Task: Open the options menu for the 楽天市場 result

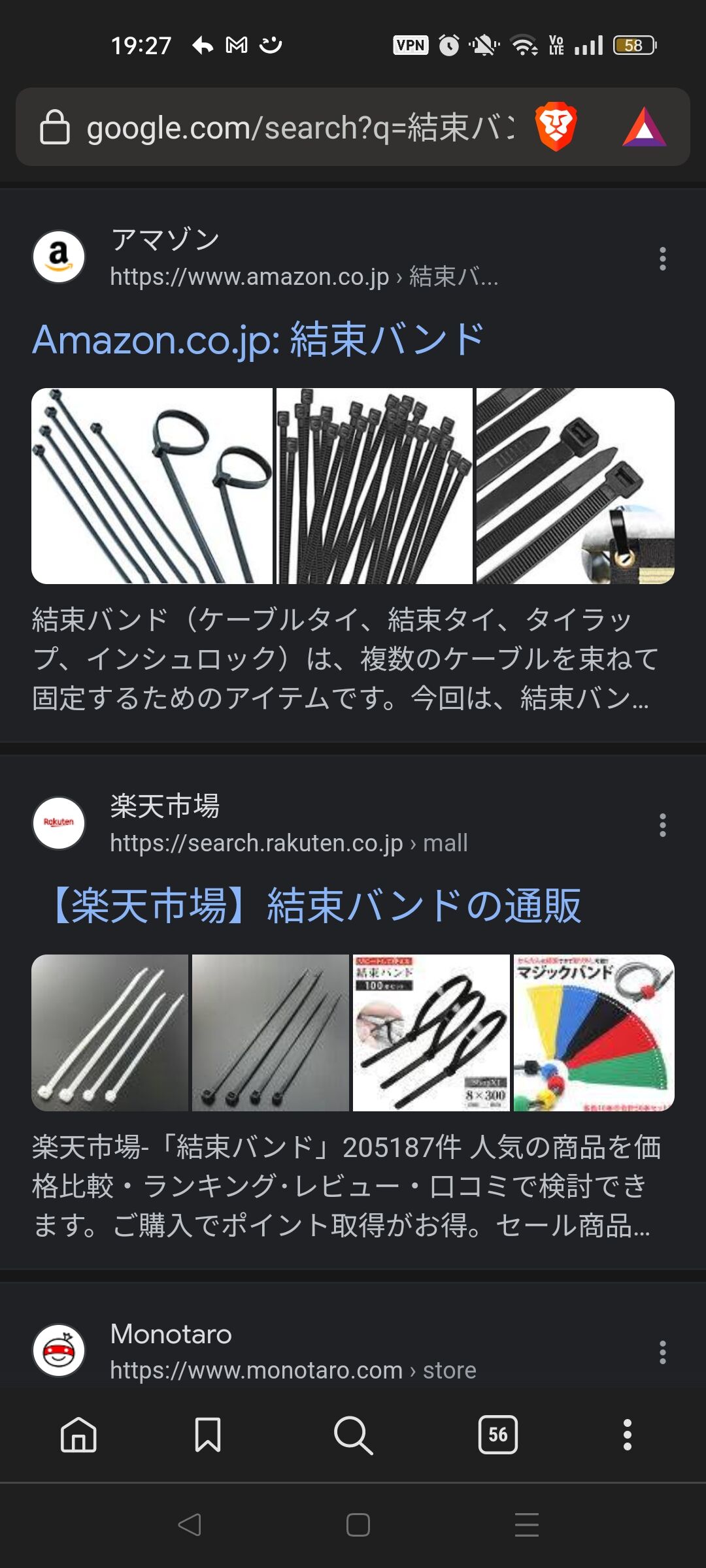Action: (662, 825)
